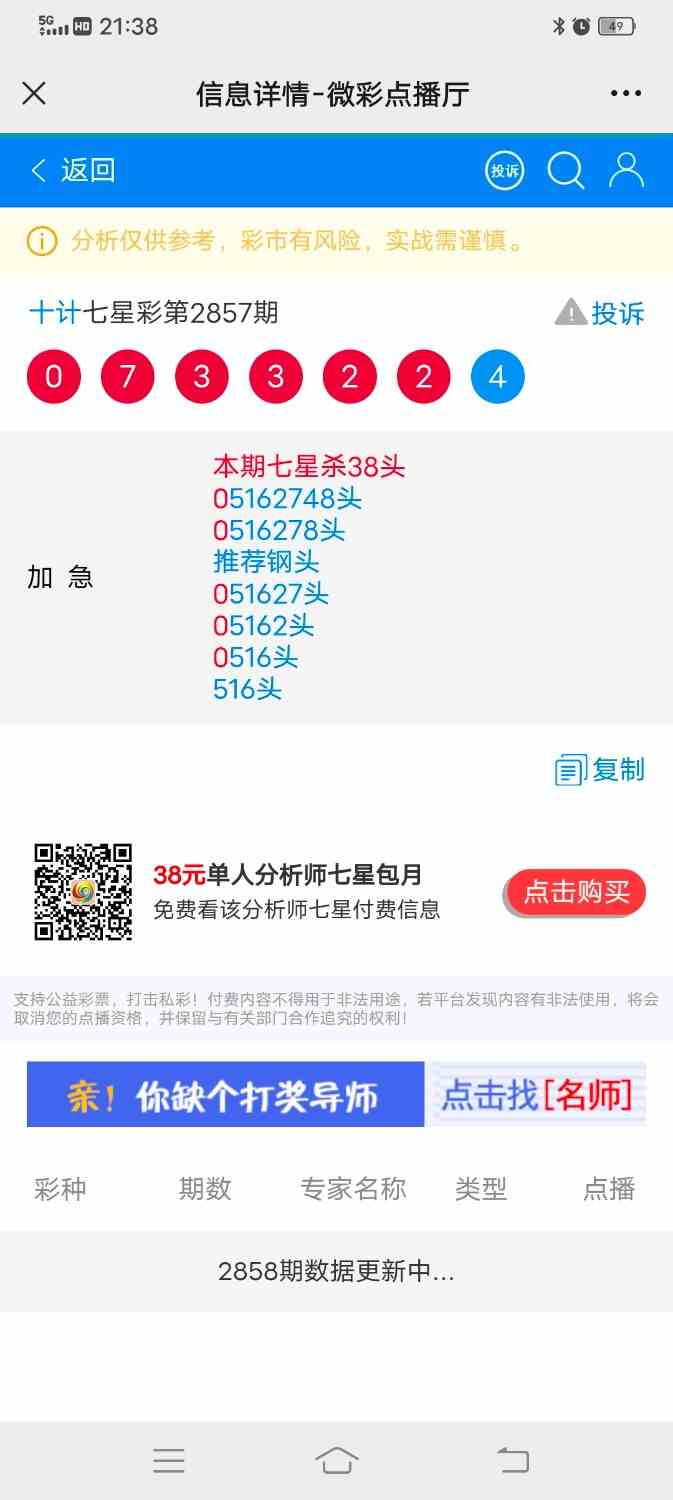Viewport: 673px width, 1500px height.
Task: Close the webview with the X icon
Action: [x=34, y=94]
